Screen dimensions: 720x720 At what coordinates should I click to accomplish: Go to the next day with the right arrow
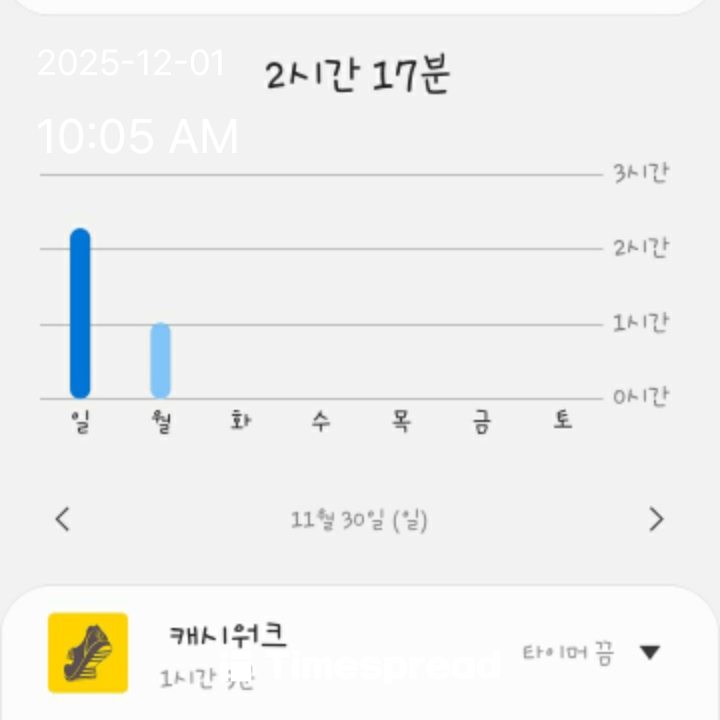(656, 519)
